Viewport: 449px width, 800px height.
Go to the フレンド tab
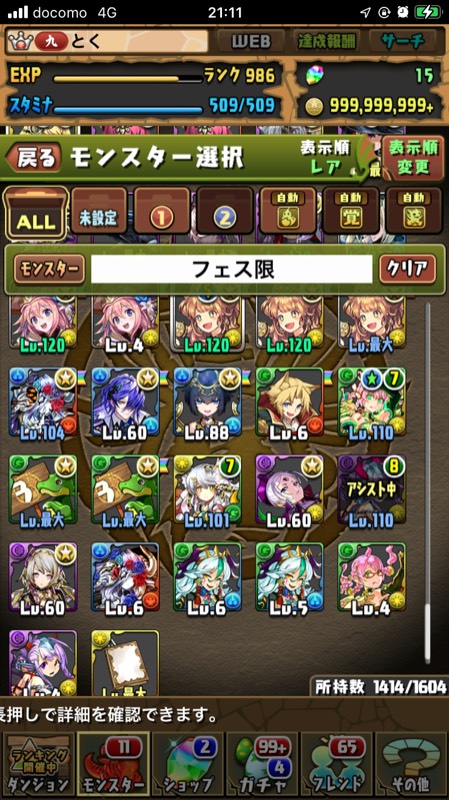[x=337, y=764]
